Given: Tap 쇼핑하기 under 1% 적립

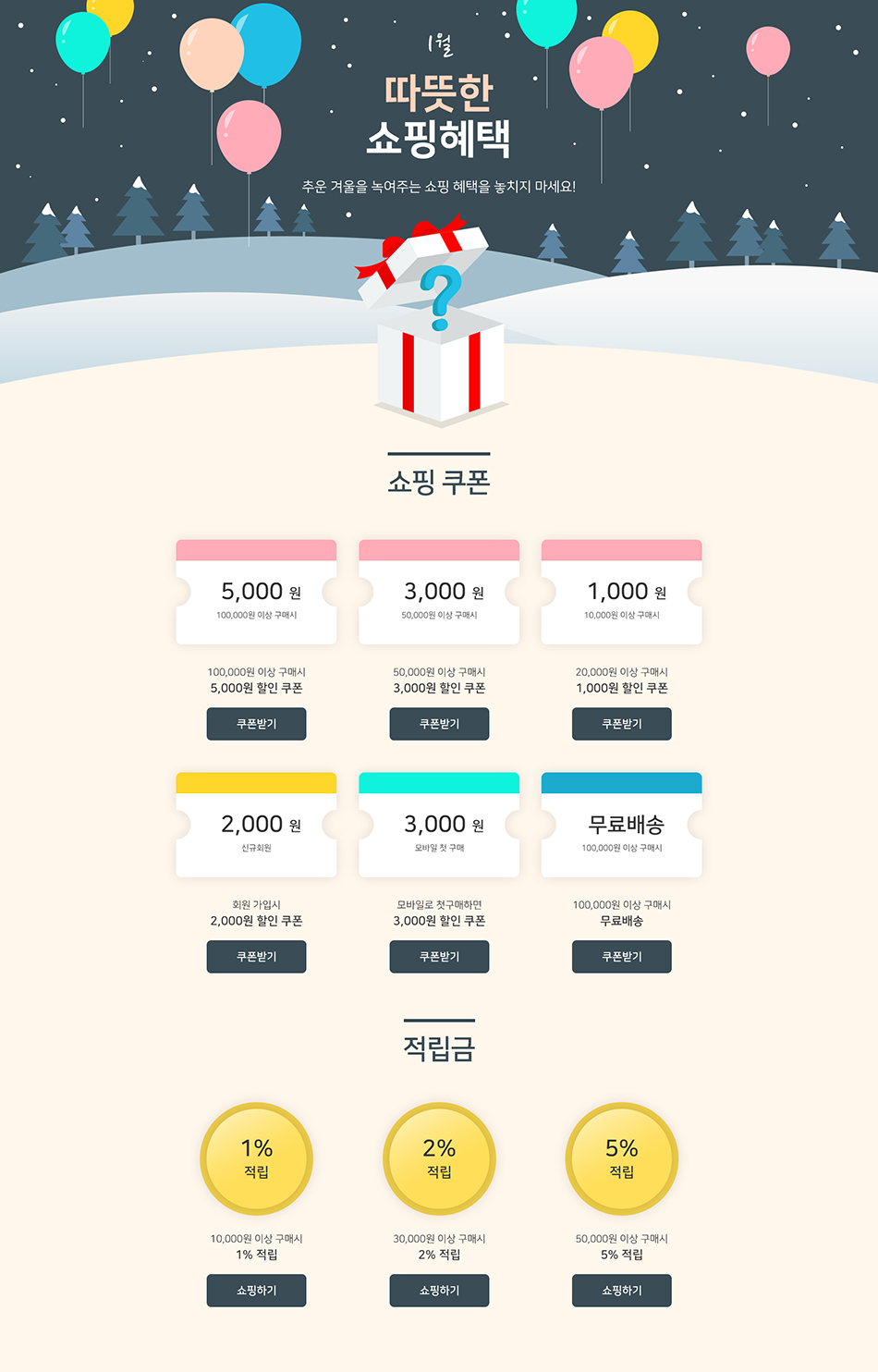Looking at the screenshot, I should 256,1291.
